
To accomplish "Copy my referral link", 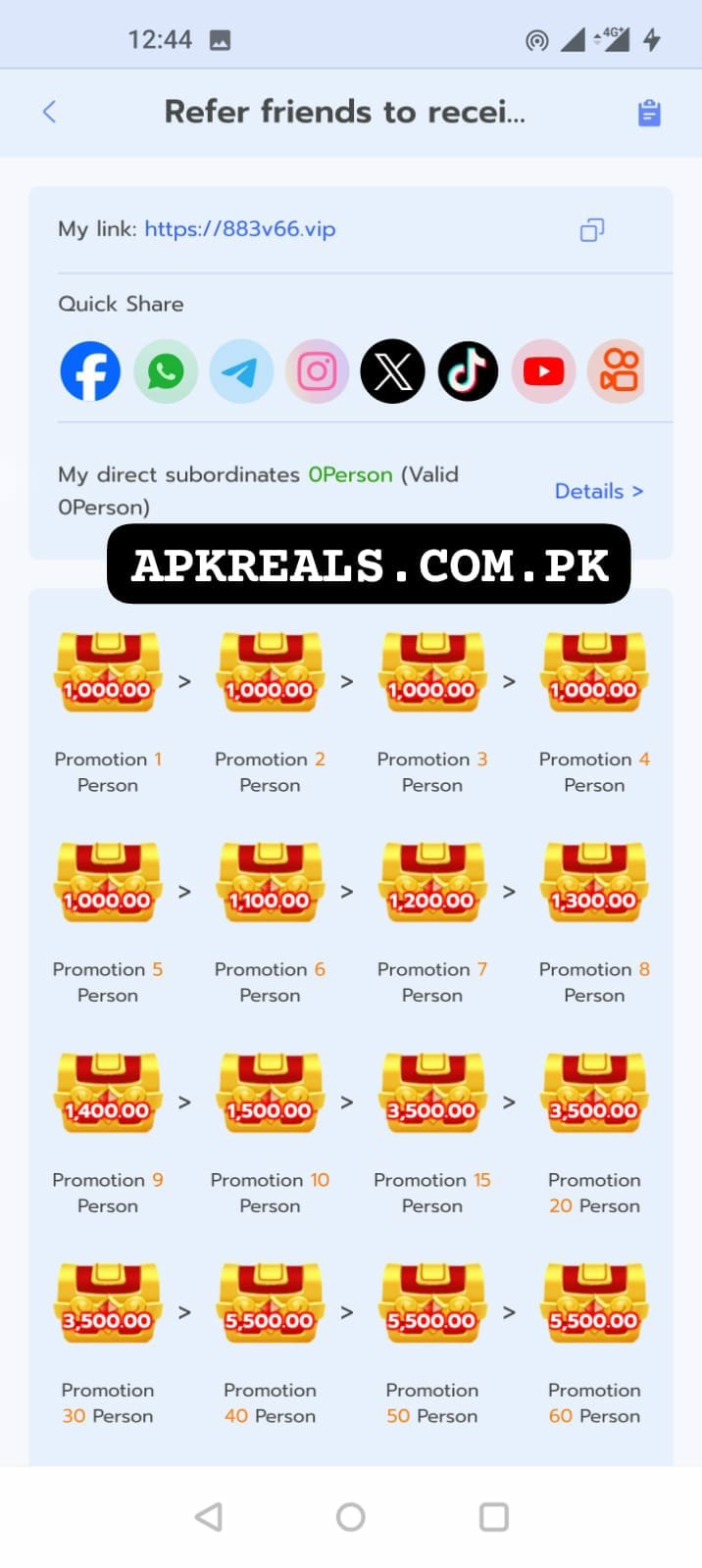I will click(592, 230).
